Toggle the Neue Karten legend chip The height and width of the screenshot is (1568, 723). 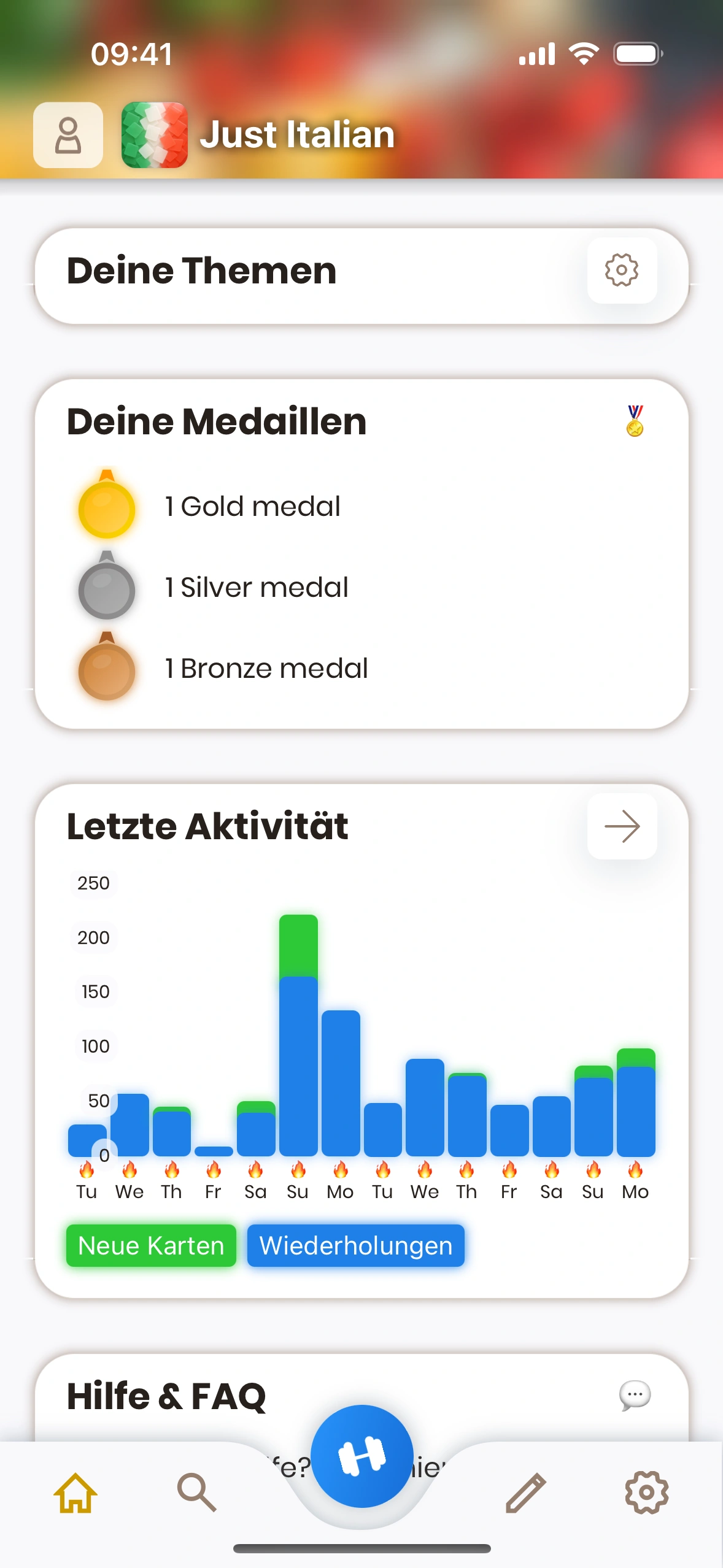[151, 1246]
